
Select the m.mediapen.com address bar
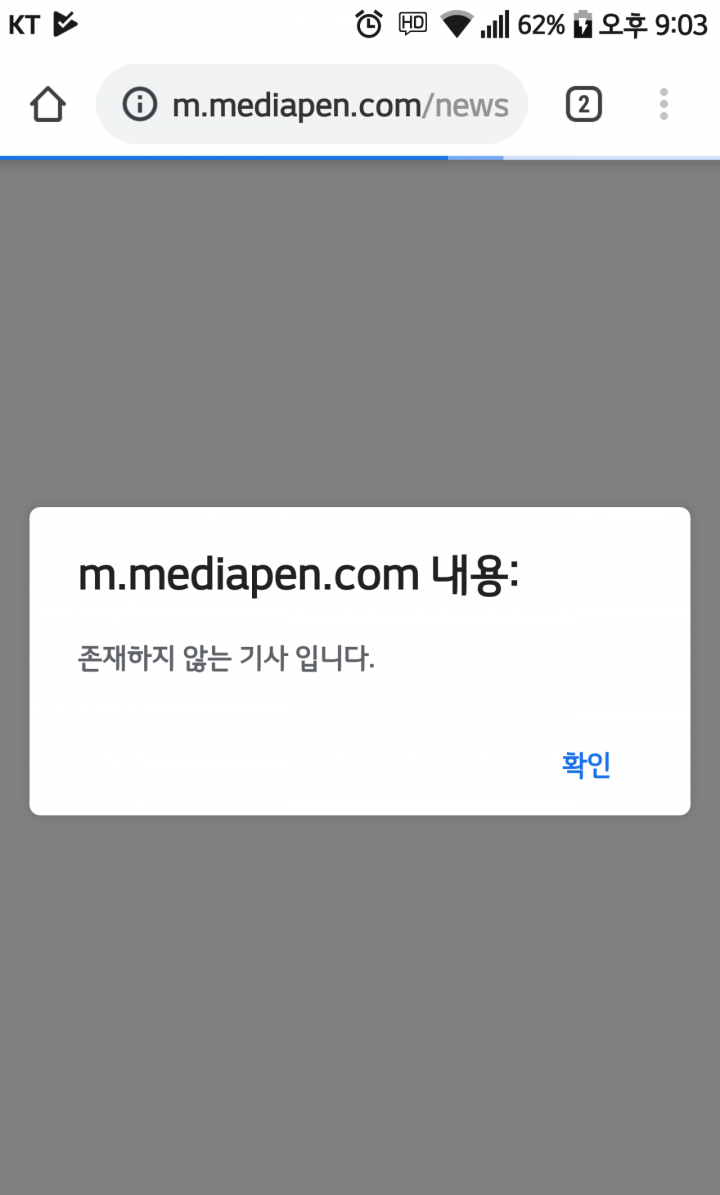click(340, 104)
